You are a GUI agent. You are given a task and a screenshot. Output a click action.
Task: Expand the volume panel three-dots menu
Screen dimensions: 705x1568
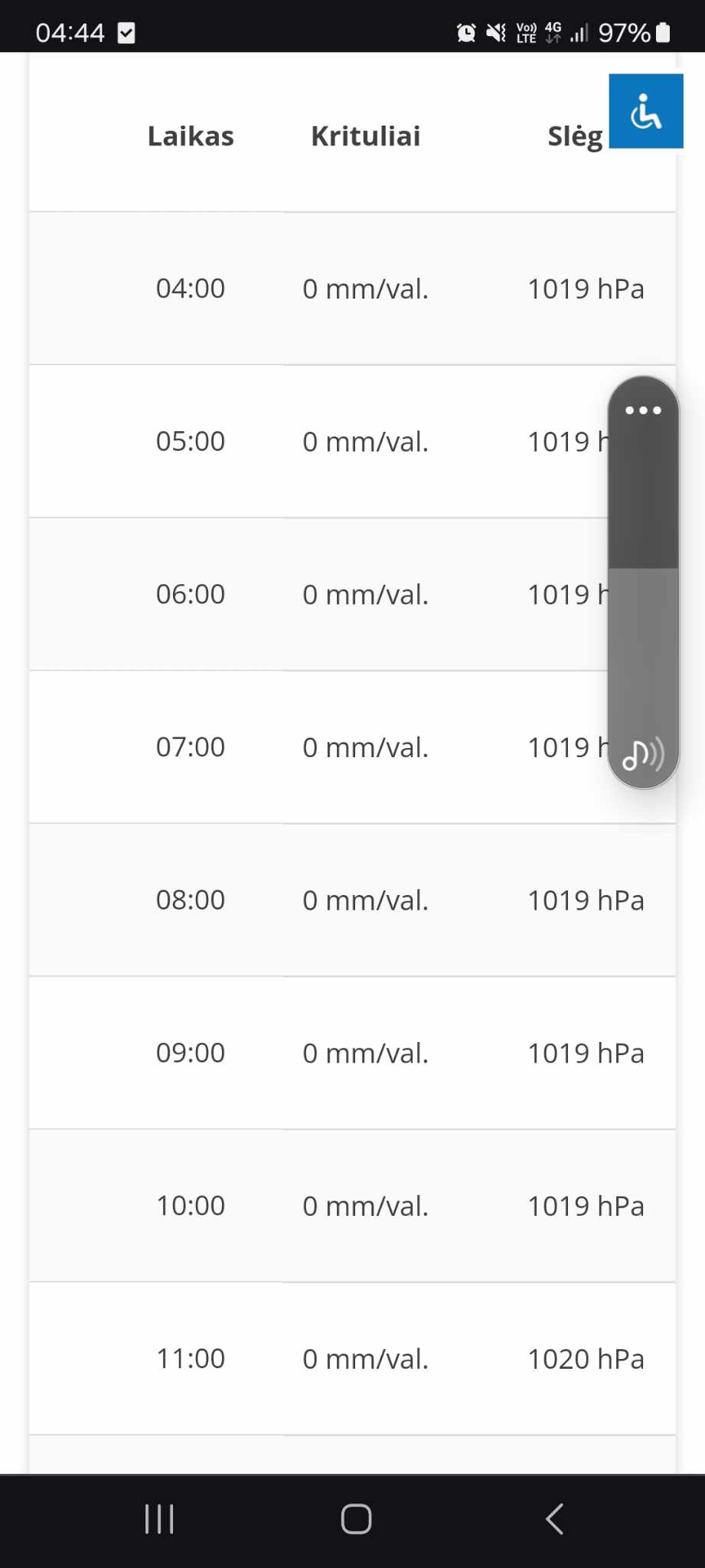coord(643,410)
